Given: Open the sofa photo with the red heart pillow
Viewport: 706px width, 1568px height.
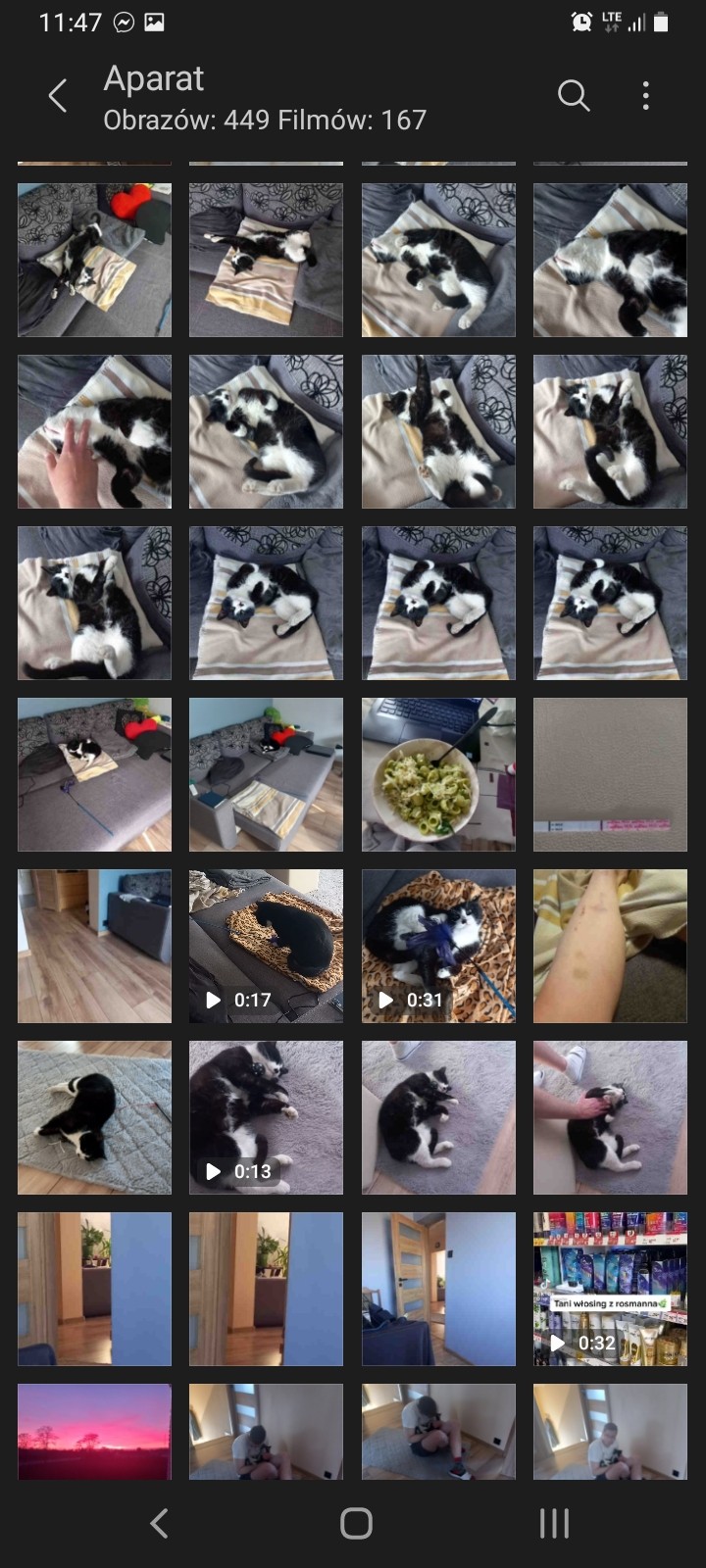Looking at the screenshot, I should (x=94, y=260).
